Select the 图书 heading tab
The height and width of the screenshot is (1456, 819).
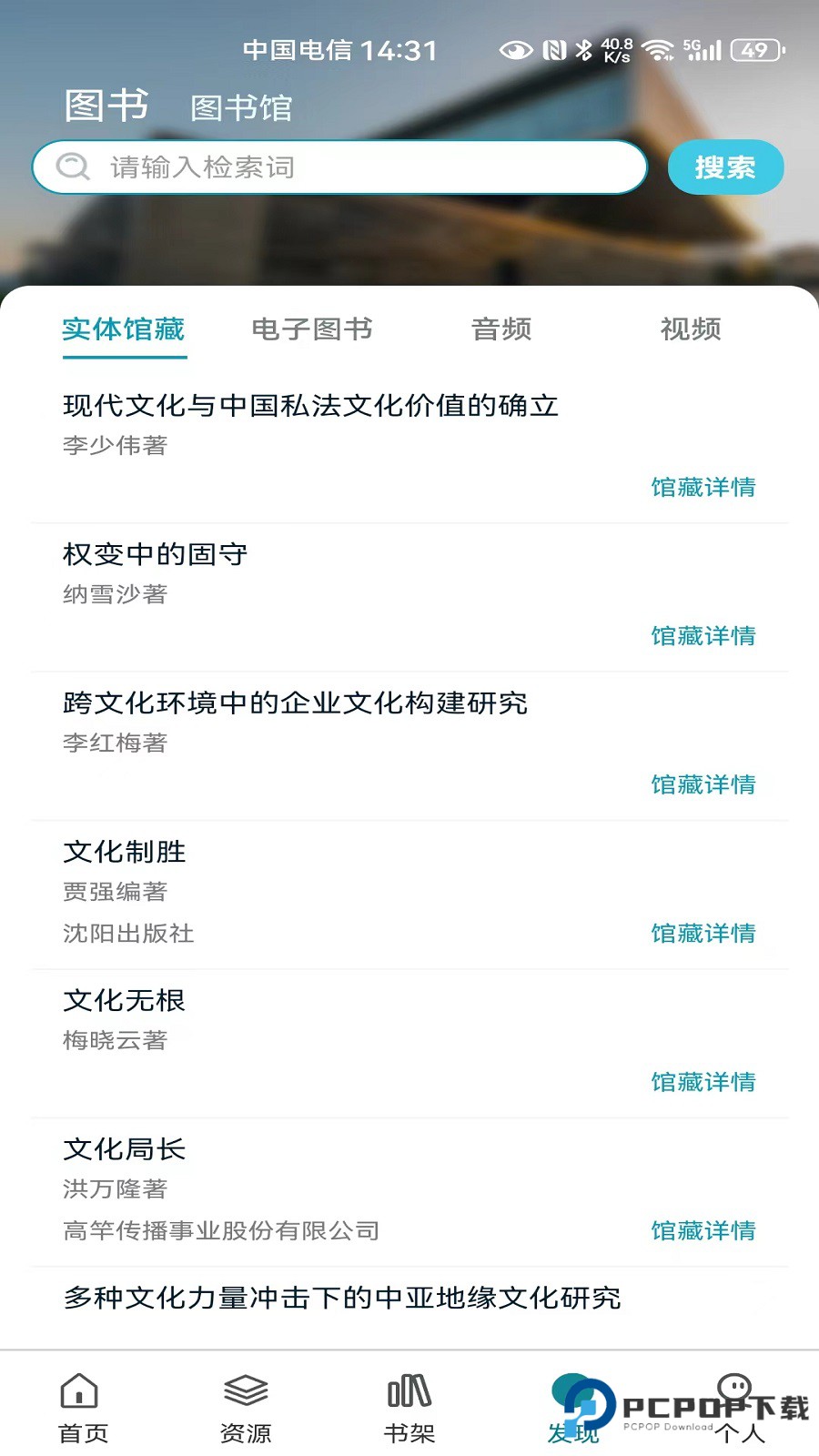(x=105, y=105)
